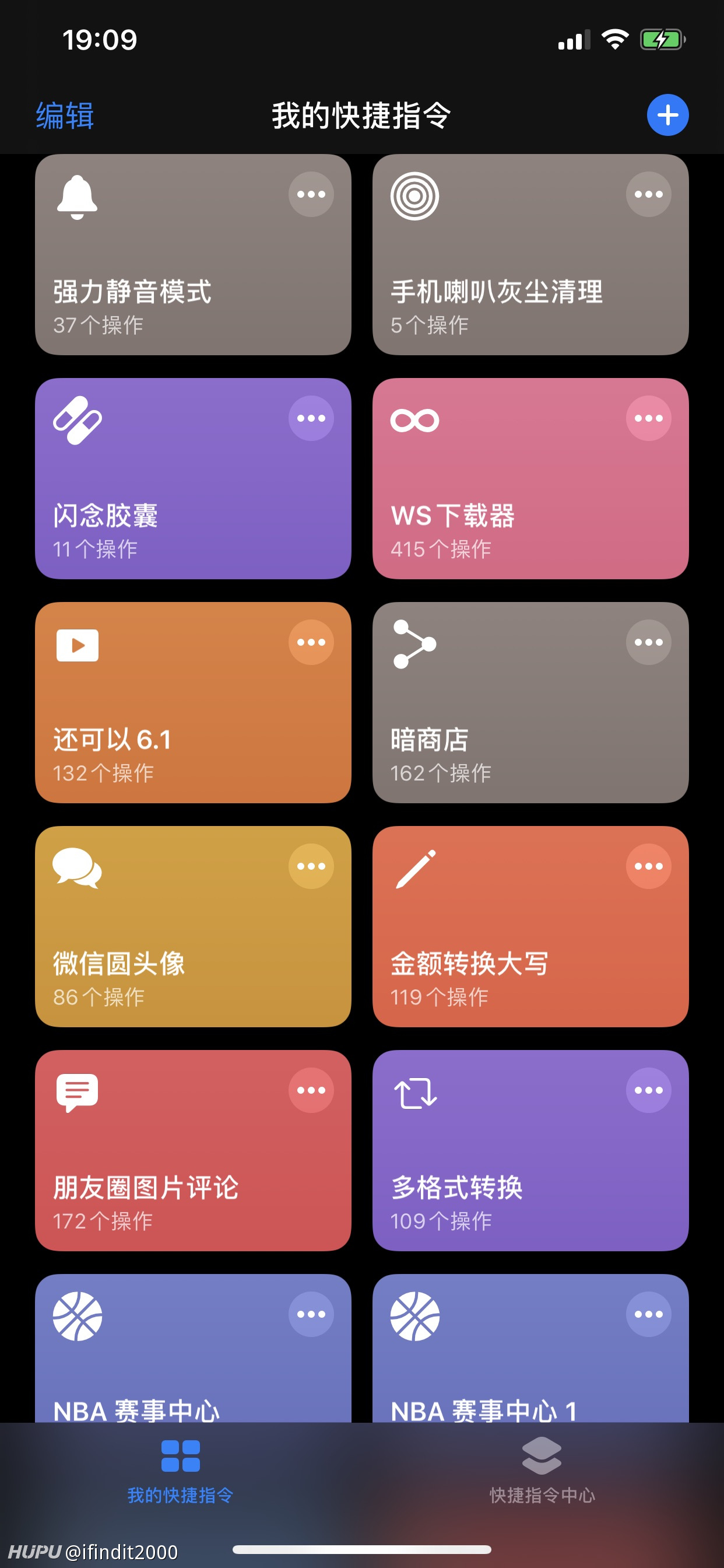Open the more menu on 强力静音模式

[311, 194]
